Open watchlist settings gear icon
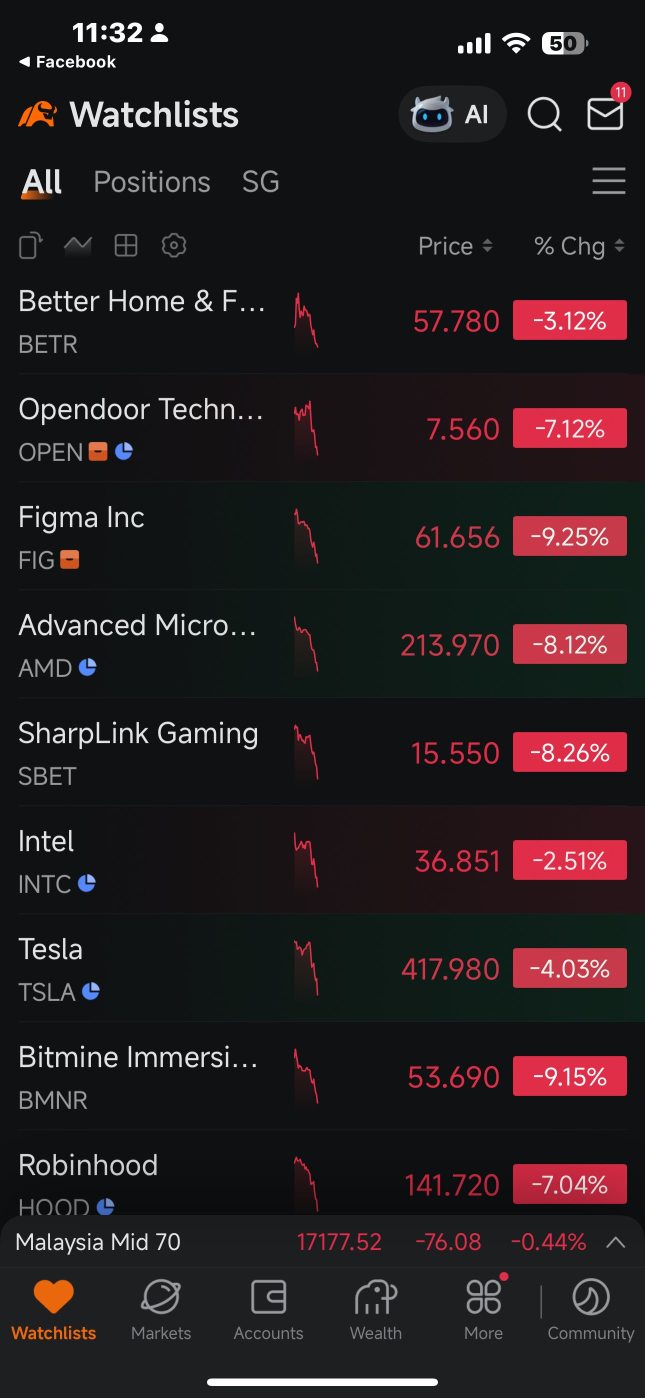The width and height of the screenshot is (645, 1398). click(174, 246)
